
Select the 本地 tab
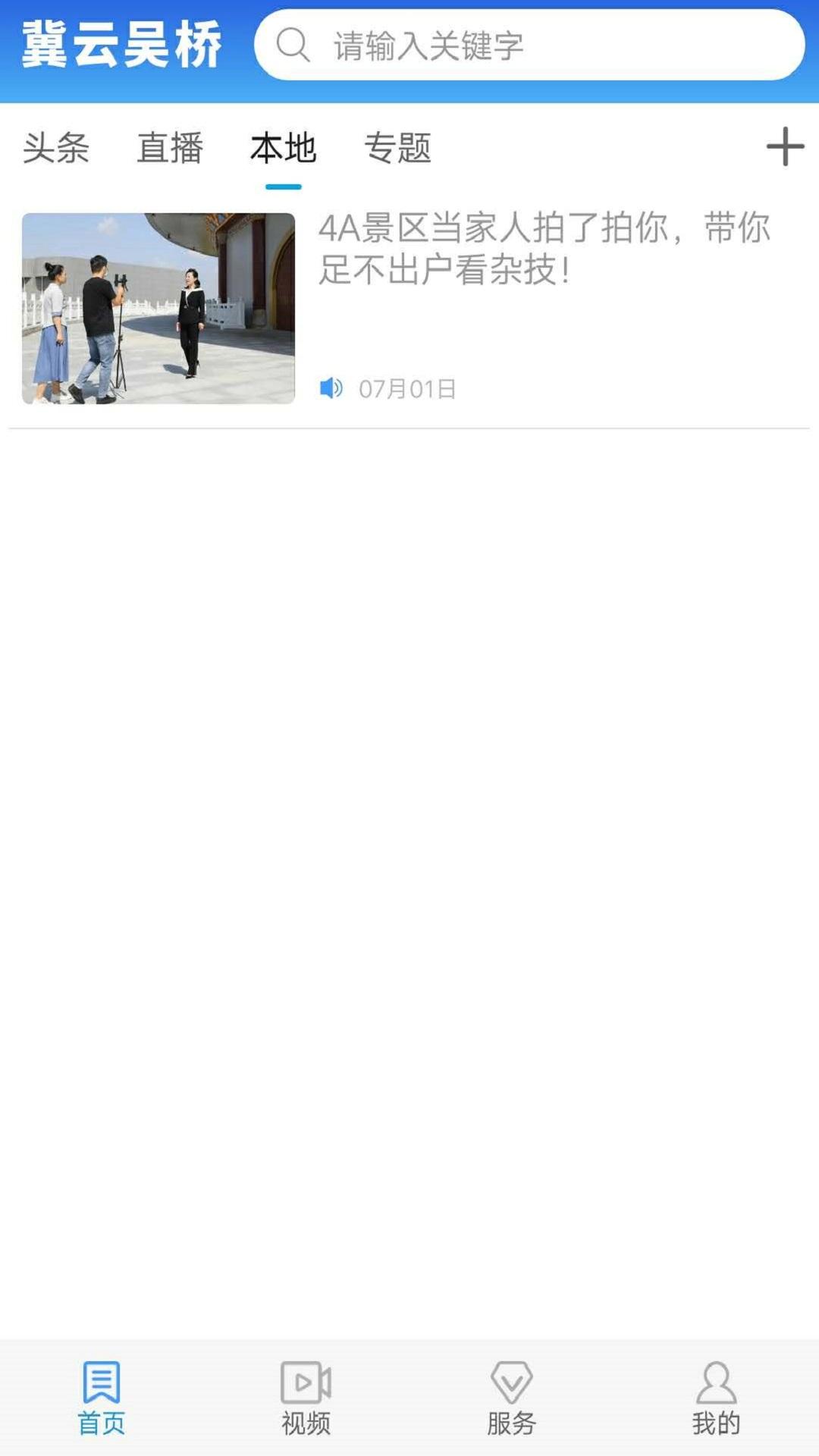[283, 148]
